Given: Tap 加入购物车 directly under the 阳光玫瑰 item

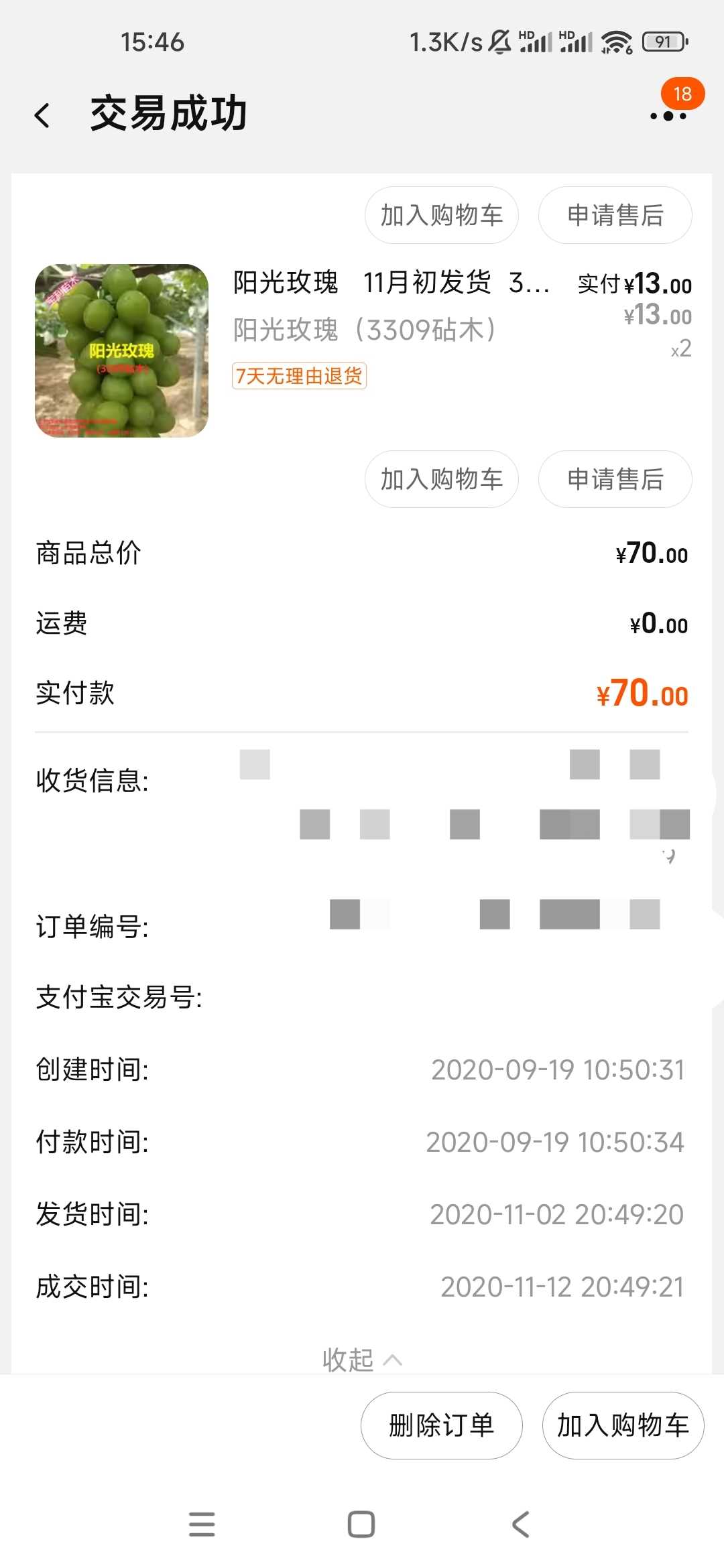Looking at the screenshot, I should pos(442,479).
